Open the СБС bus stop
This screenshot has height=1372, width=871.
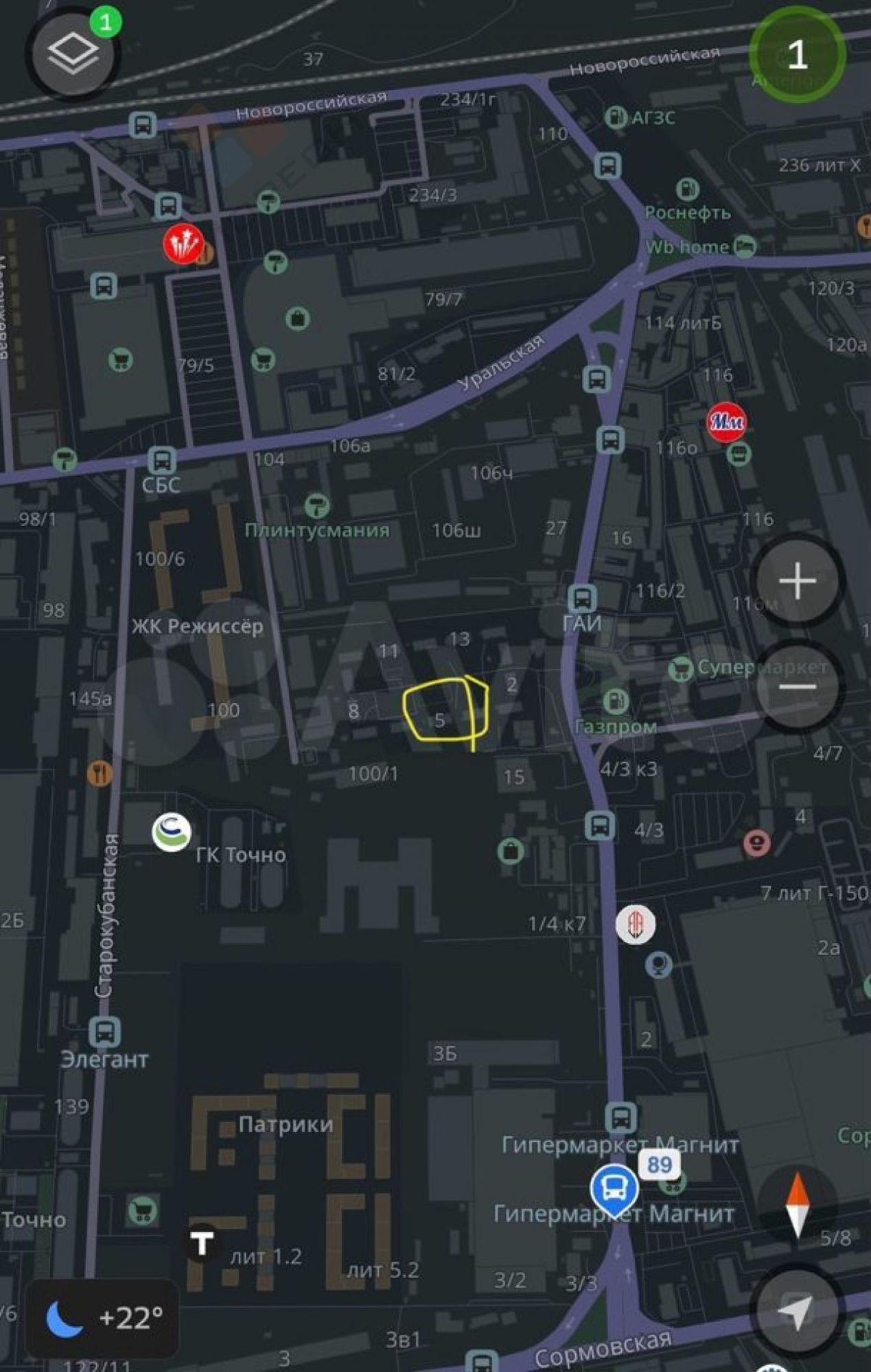pos(162,460)
